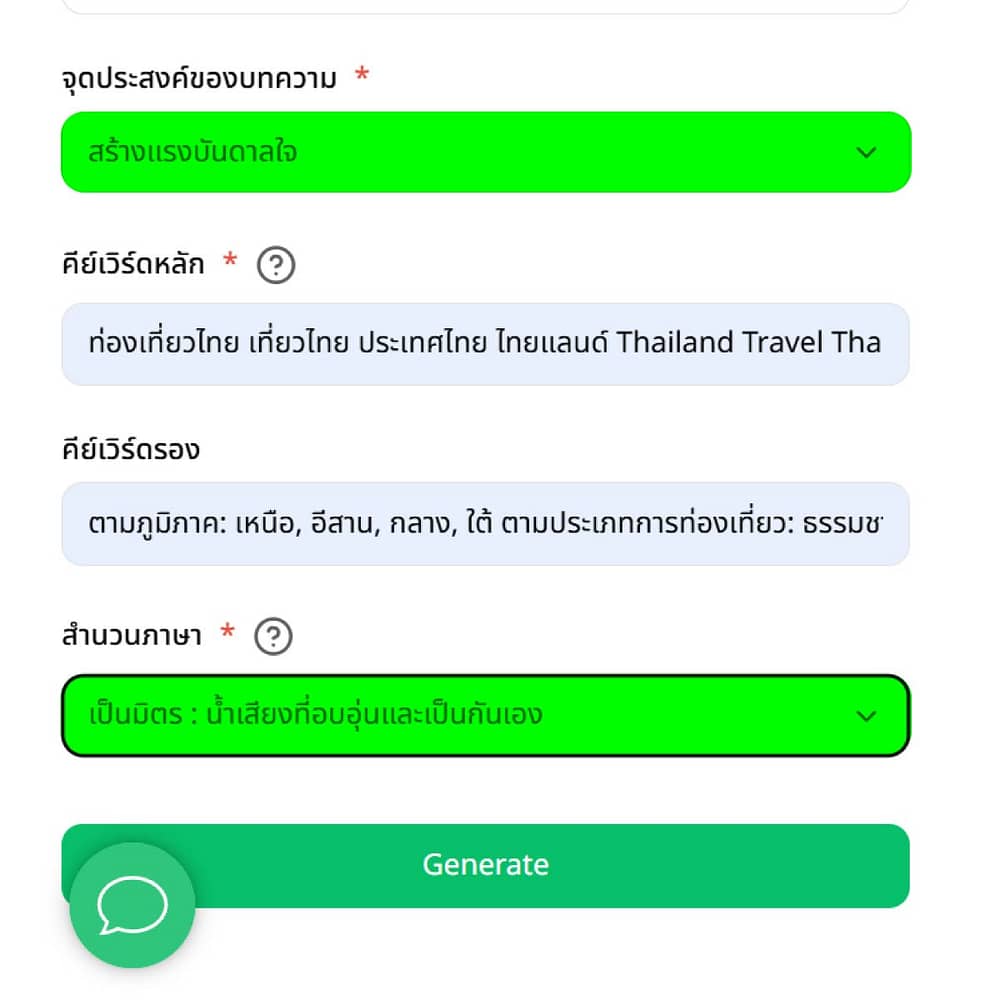Edit the คีย์เวิร์ดหลัก text field

(x=485, y=344)
